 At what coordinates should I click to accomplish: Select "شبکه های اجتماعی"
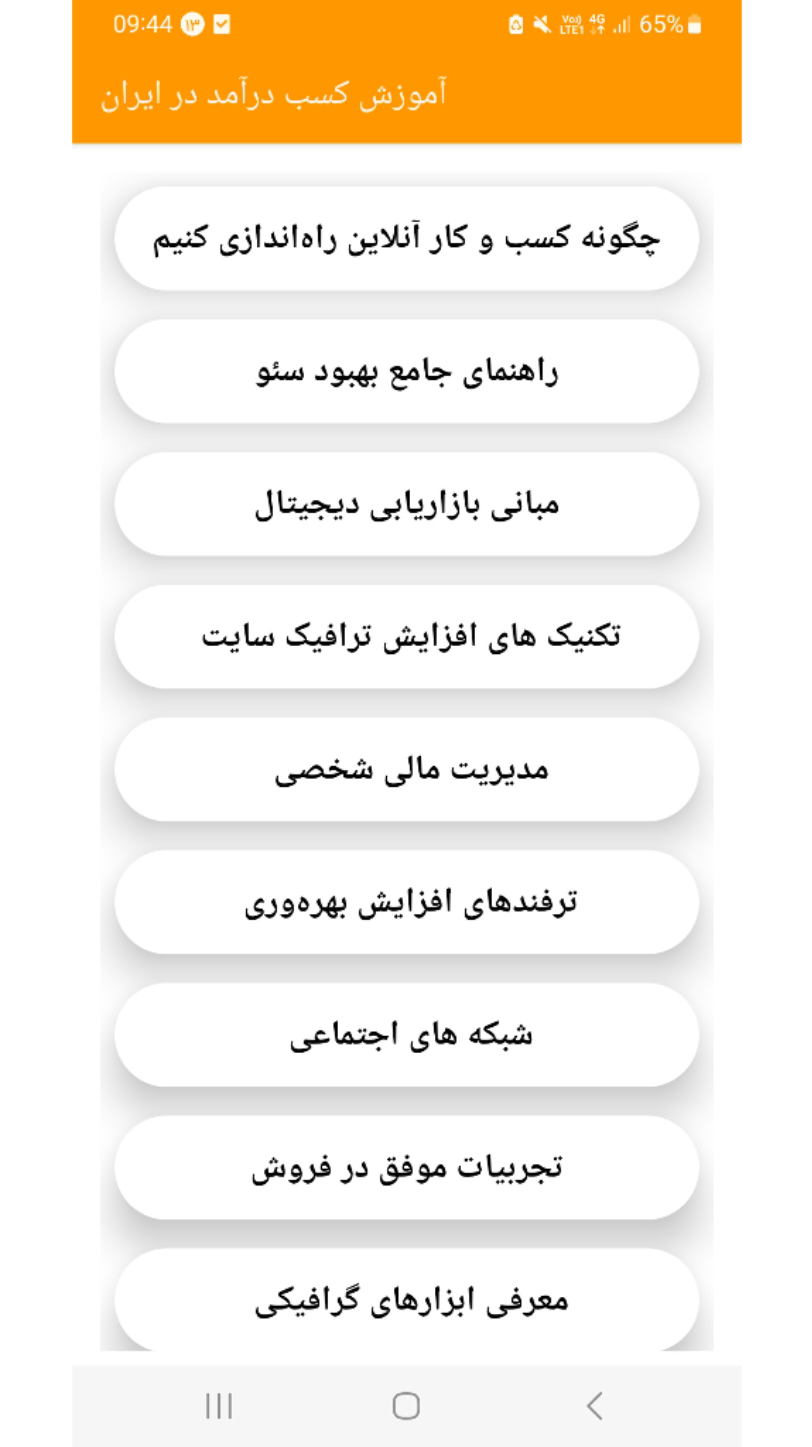tap(406, 1034)
